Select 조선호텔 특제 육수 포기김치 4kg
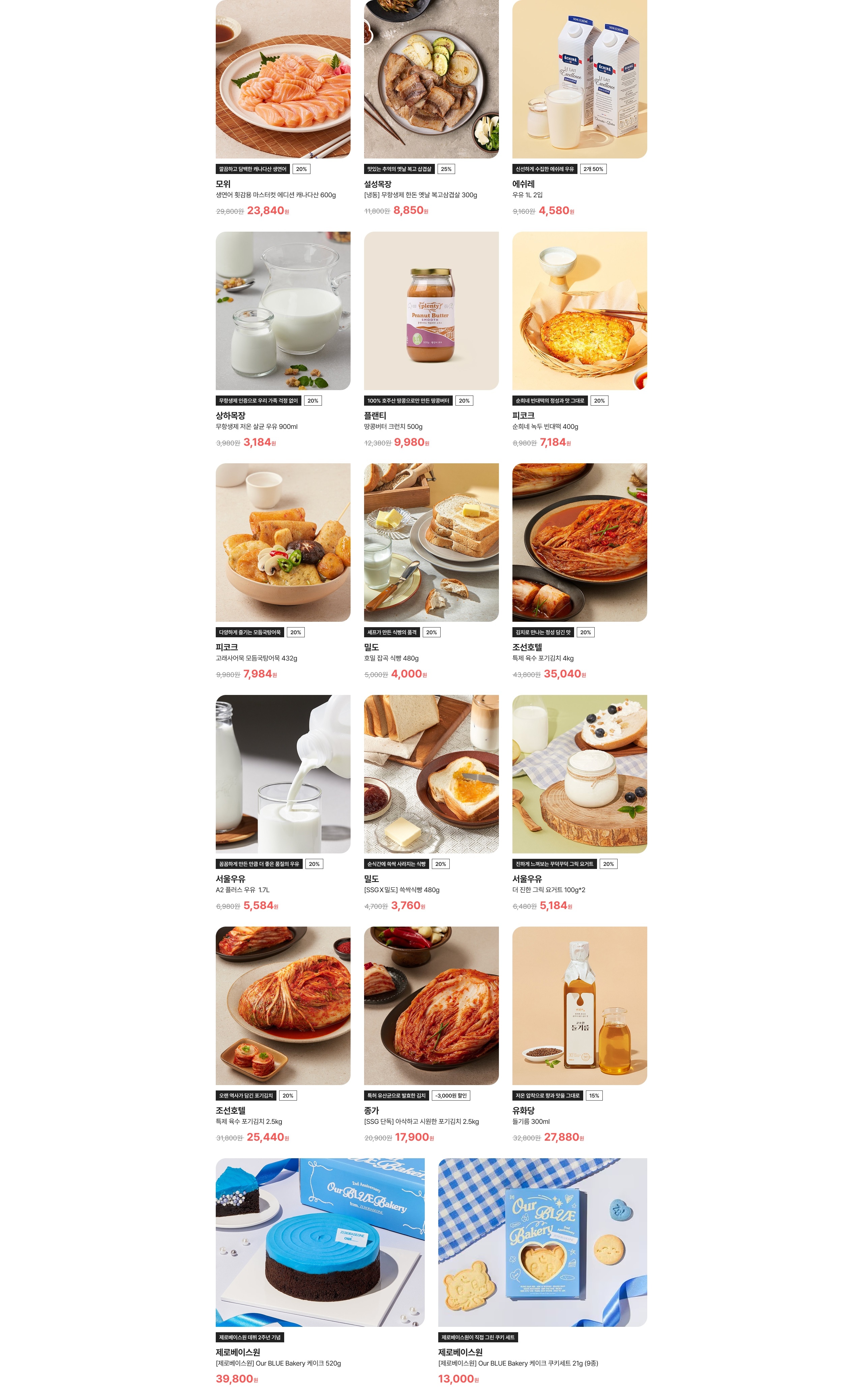This screenshot has height=1400, width=863. pos(579,542)
